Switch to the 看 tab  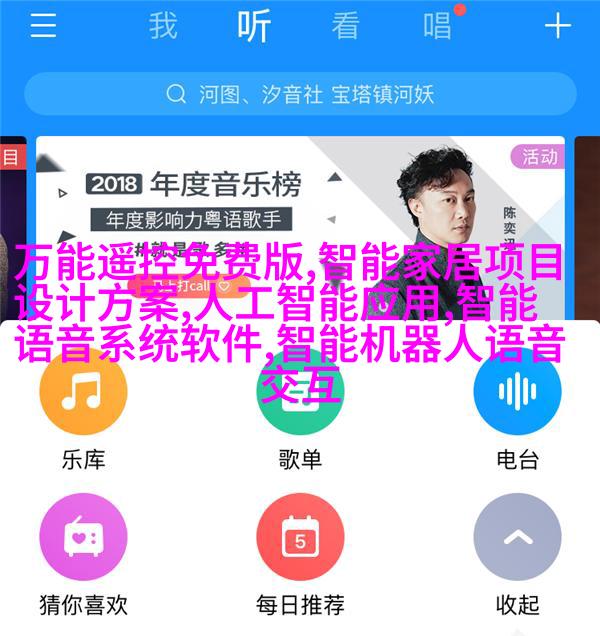tap(345, 26)
